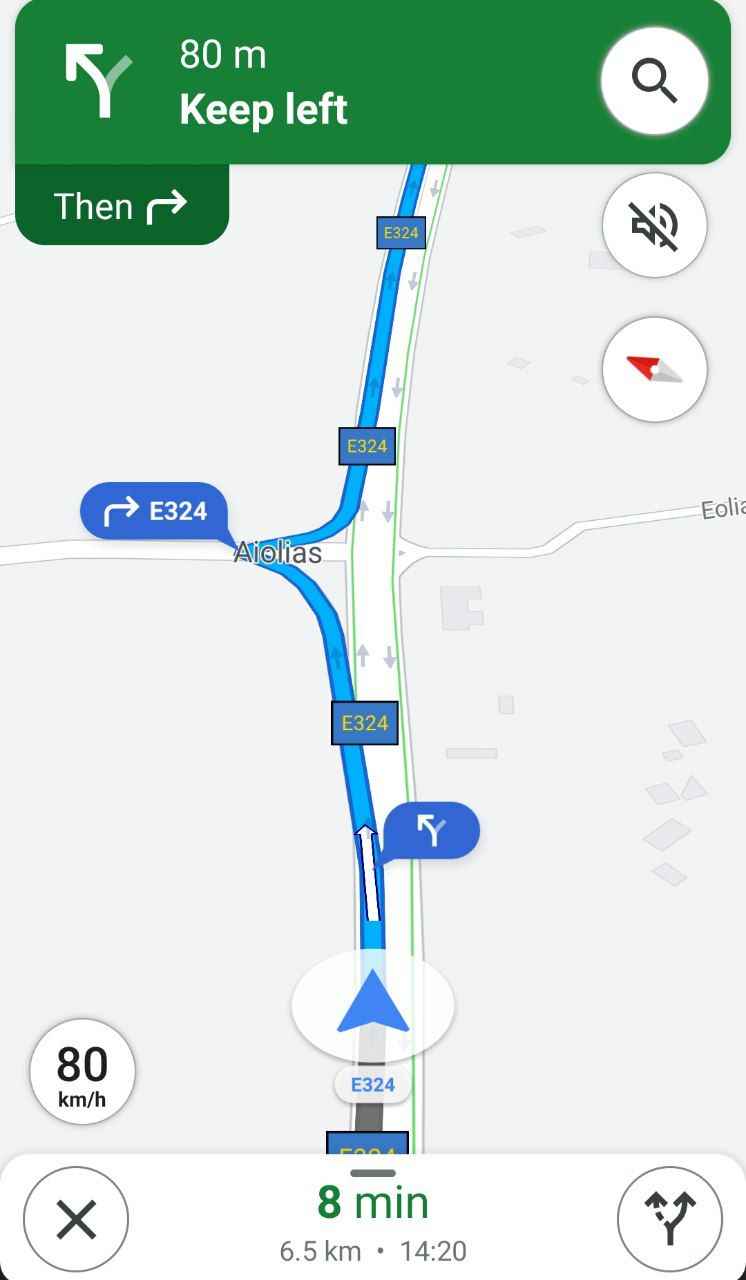
Task: Tap the E324 turn-right map callout
Action: (154, 511)
